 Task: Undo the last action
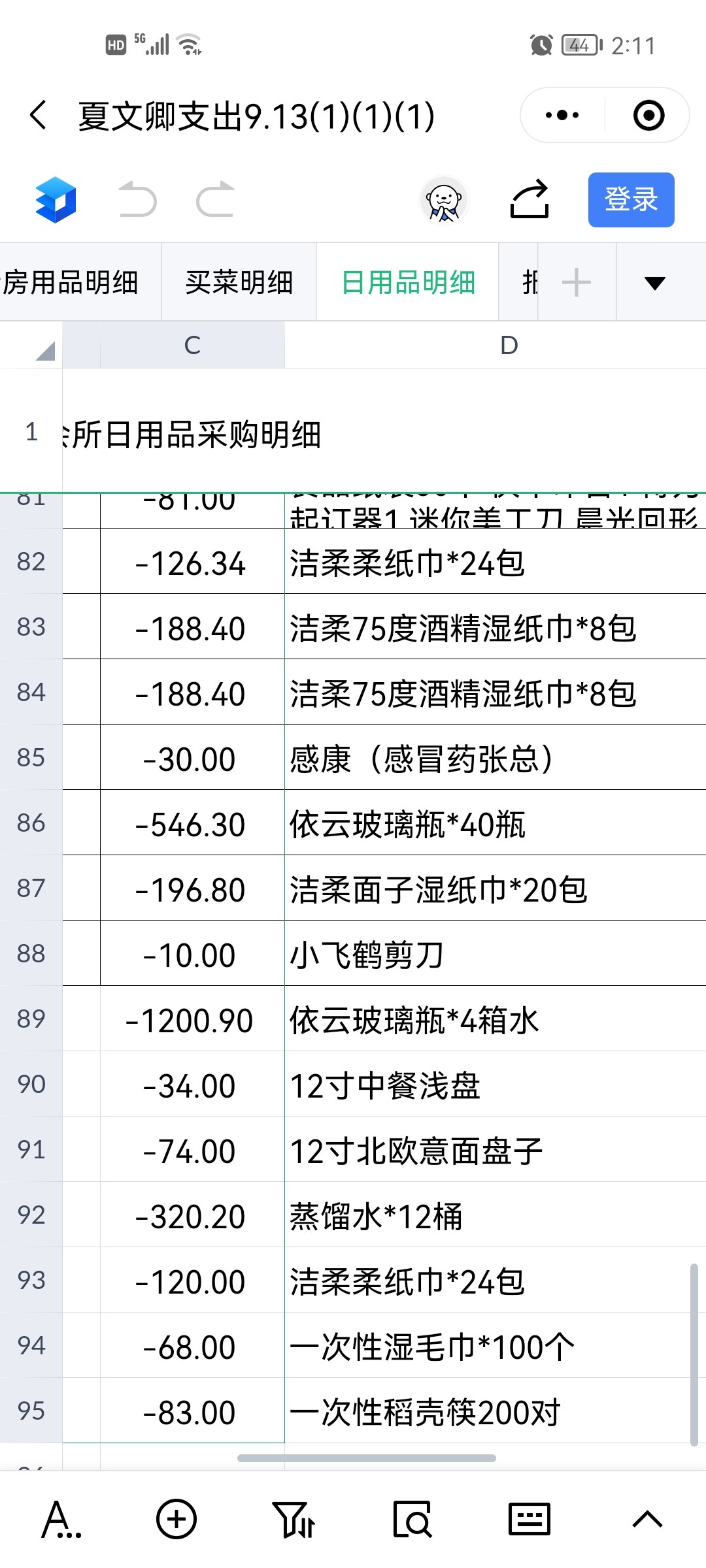137,199
